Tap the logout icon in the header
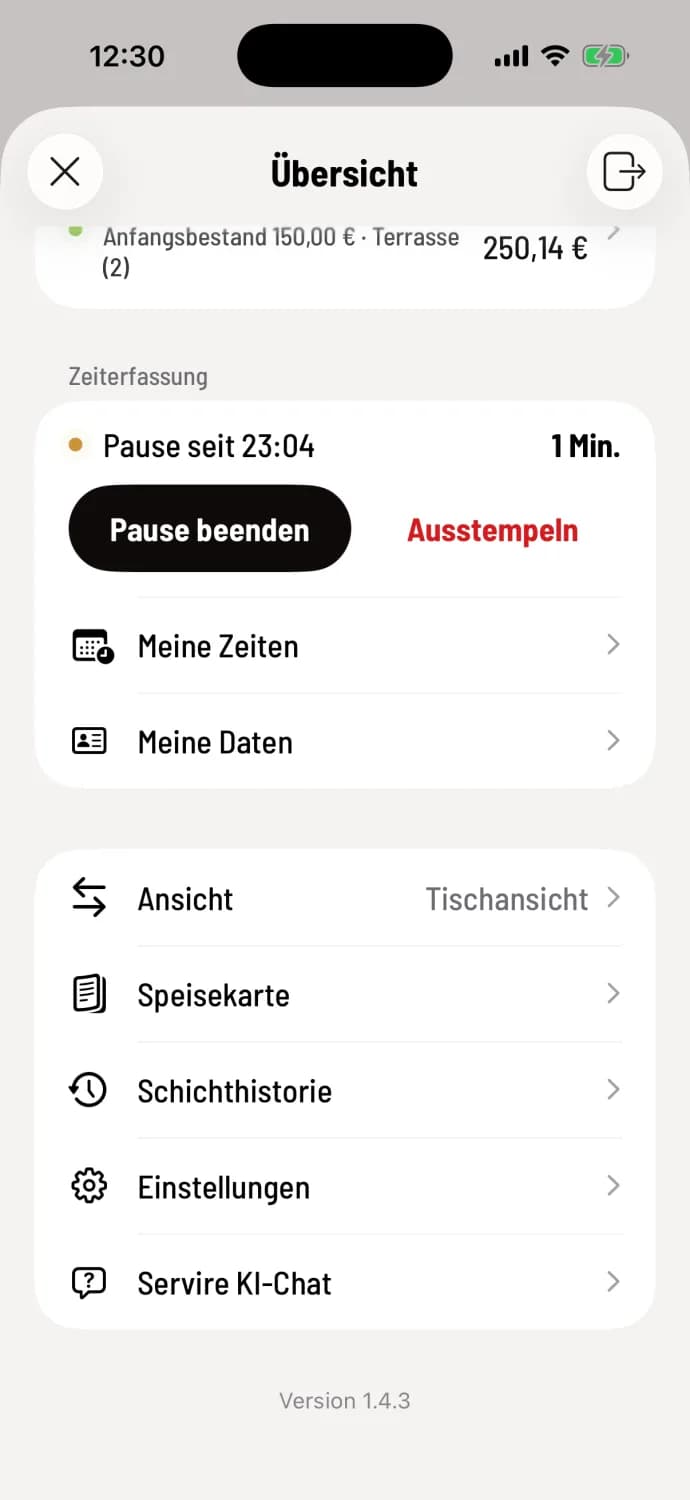Image resolution: width=690 pixels, height=1500 pixels. coord(624,172)
